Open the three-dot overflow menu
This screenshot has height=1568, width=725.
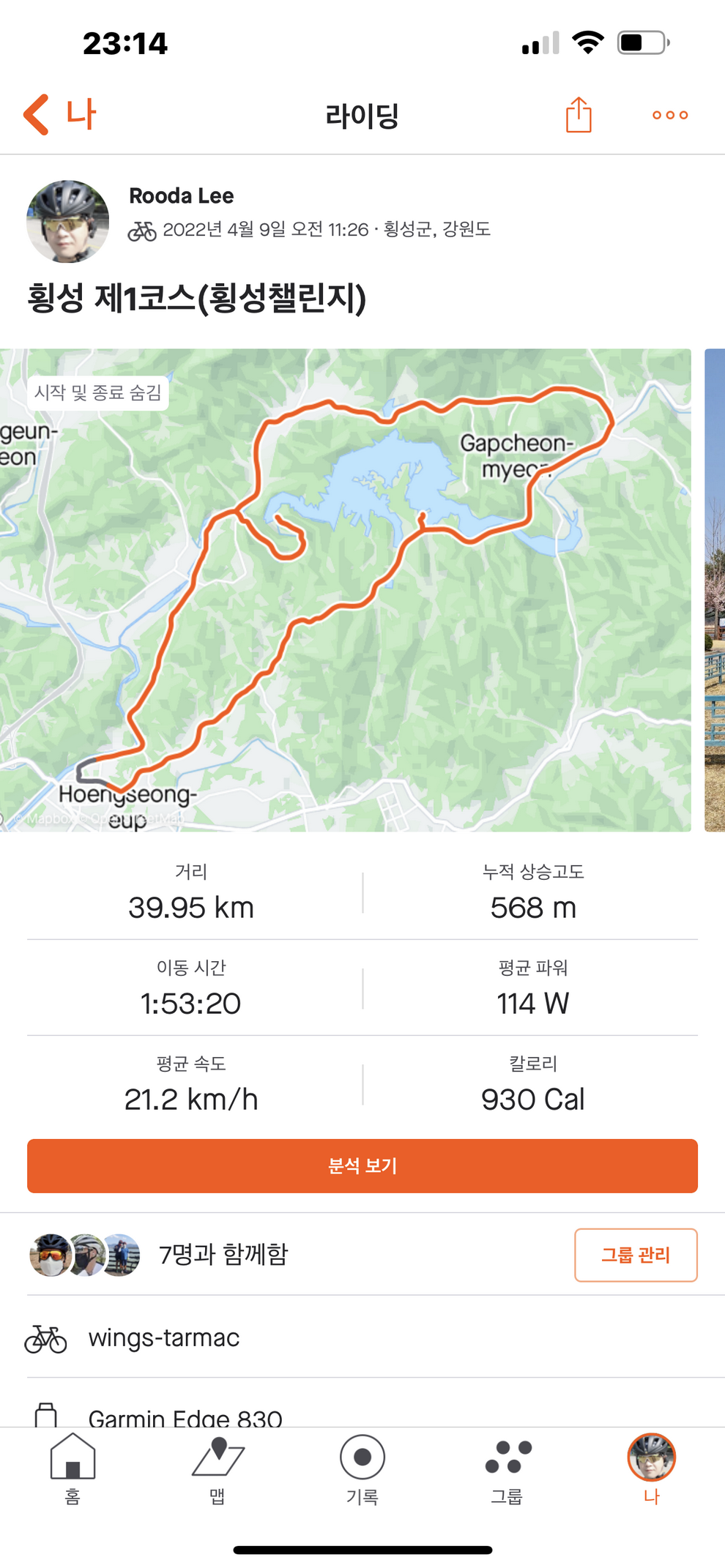669,115
